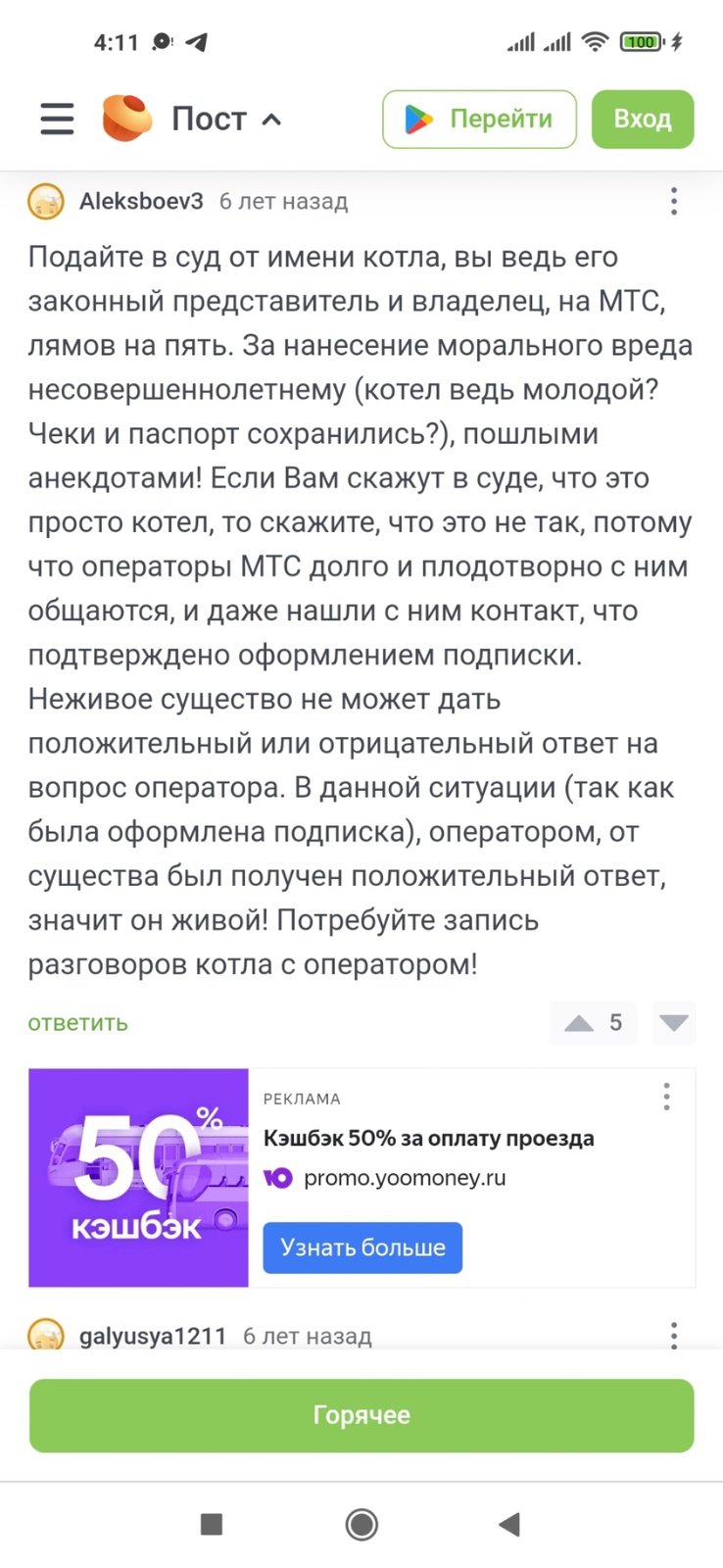
Task: Open galyusya1211's profile
Action: [153, 1336]
